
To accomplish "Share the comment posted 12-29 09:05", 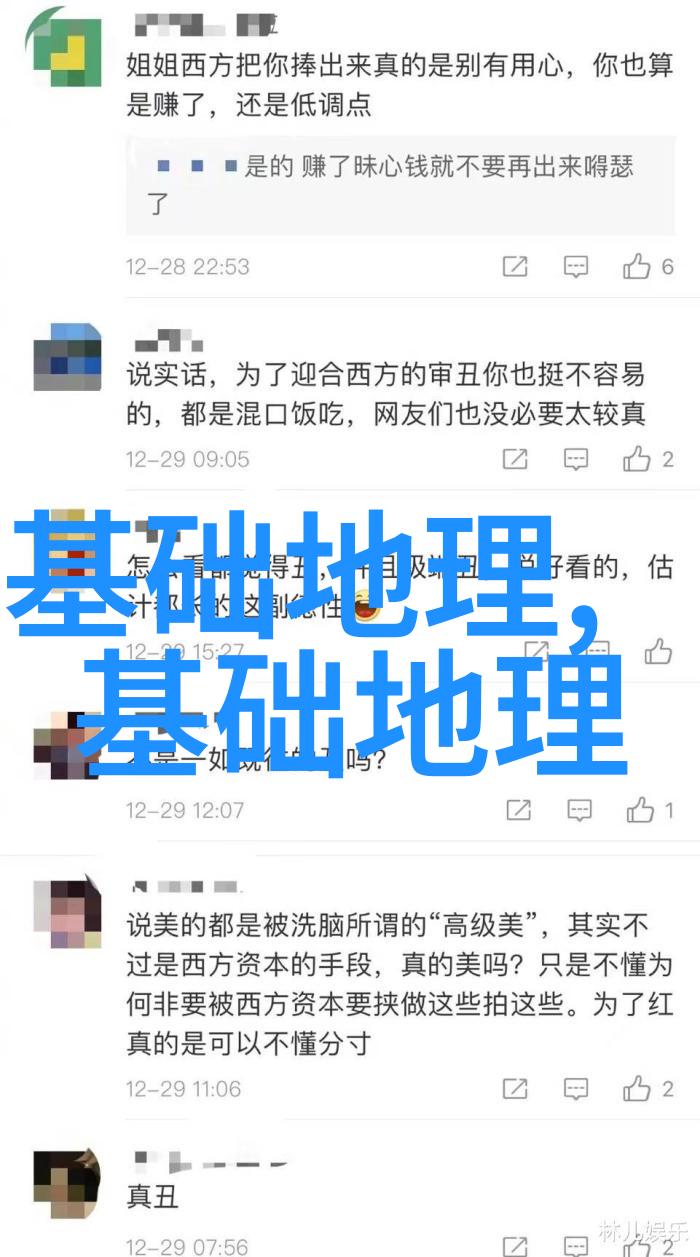I will coord(515,459).
